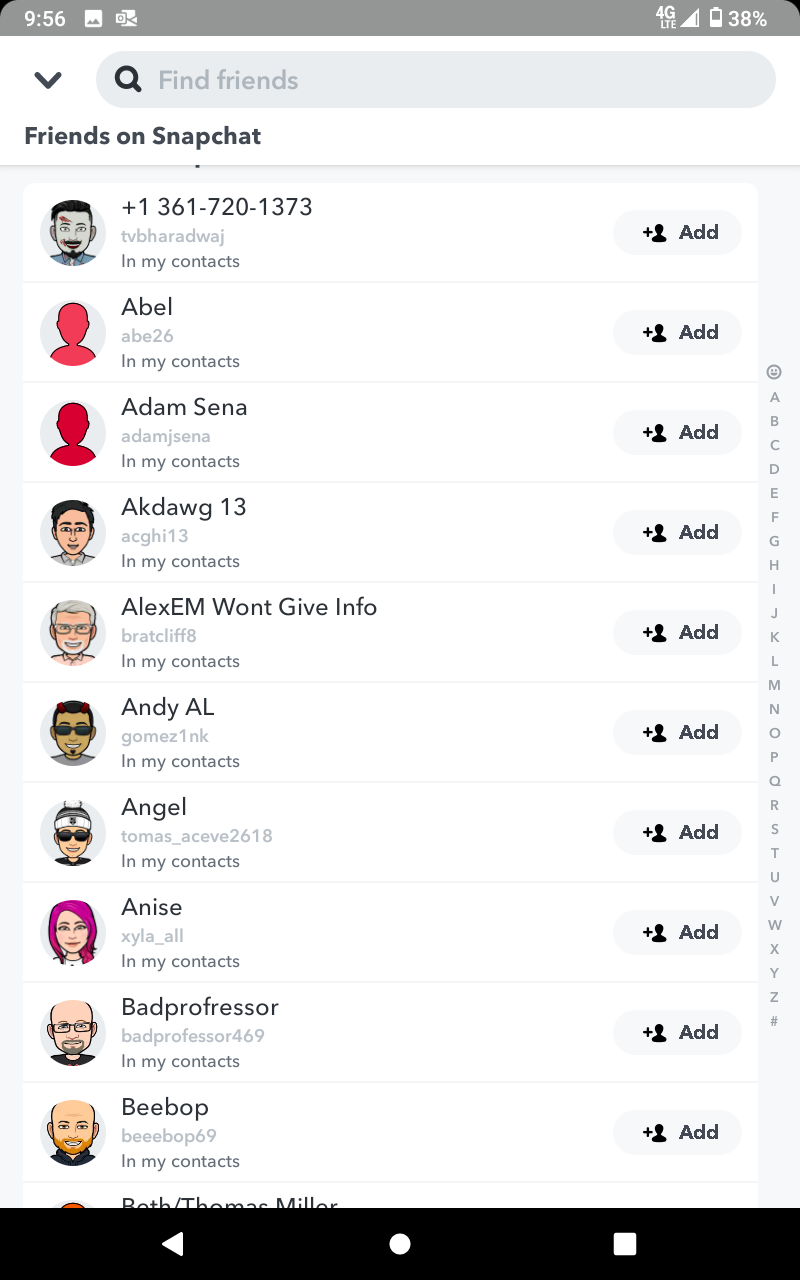
Task: Add tvbharadwaj as a friend
Action: pos(678,232)
